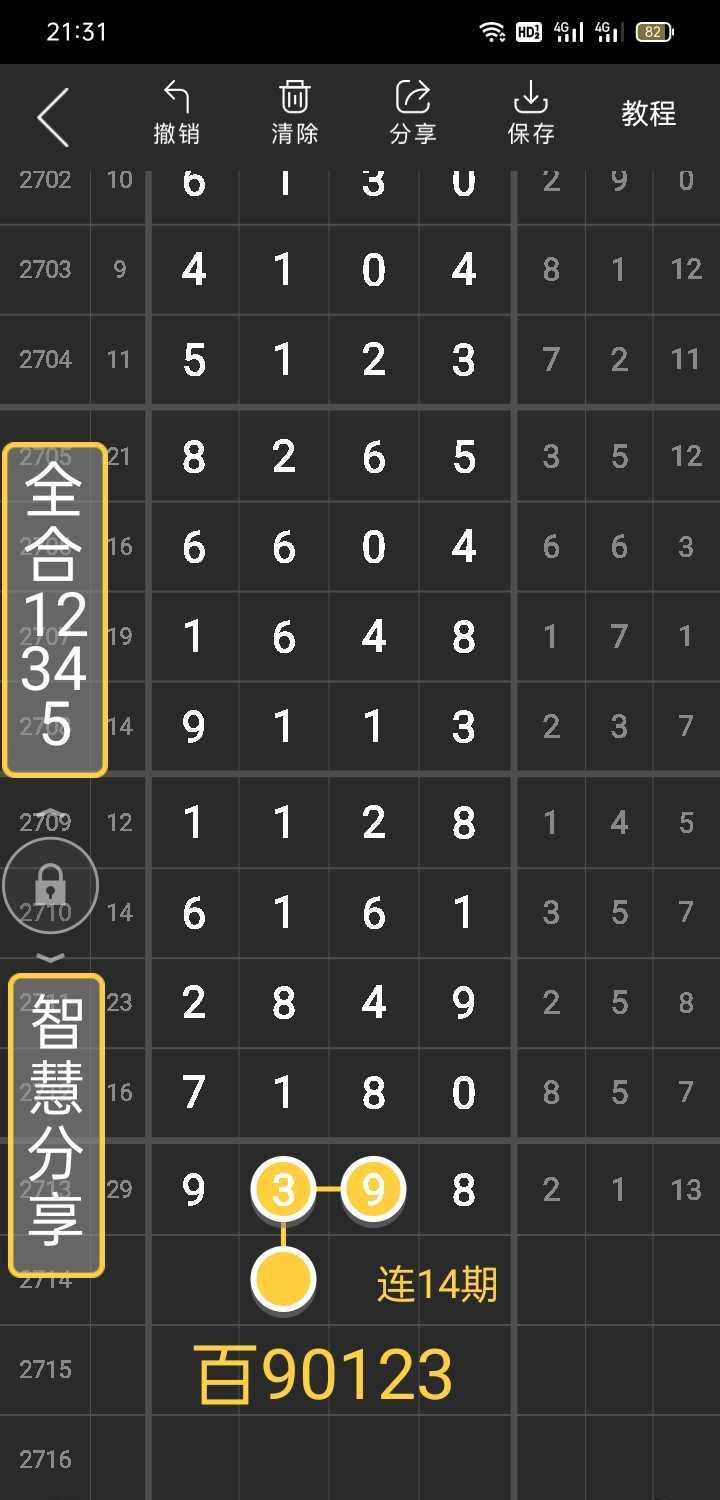Tap the up chevron above the lock
The width and height of the screenshot is (720, 1500).
coord(51,813)
